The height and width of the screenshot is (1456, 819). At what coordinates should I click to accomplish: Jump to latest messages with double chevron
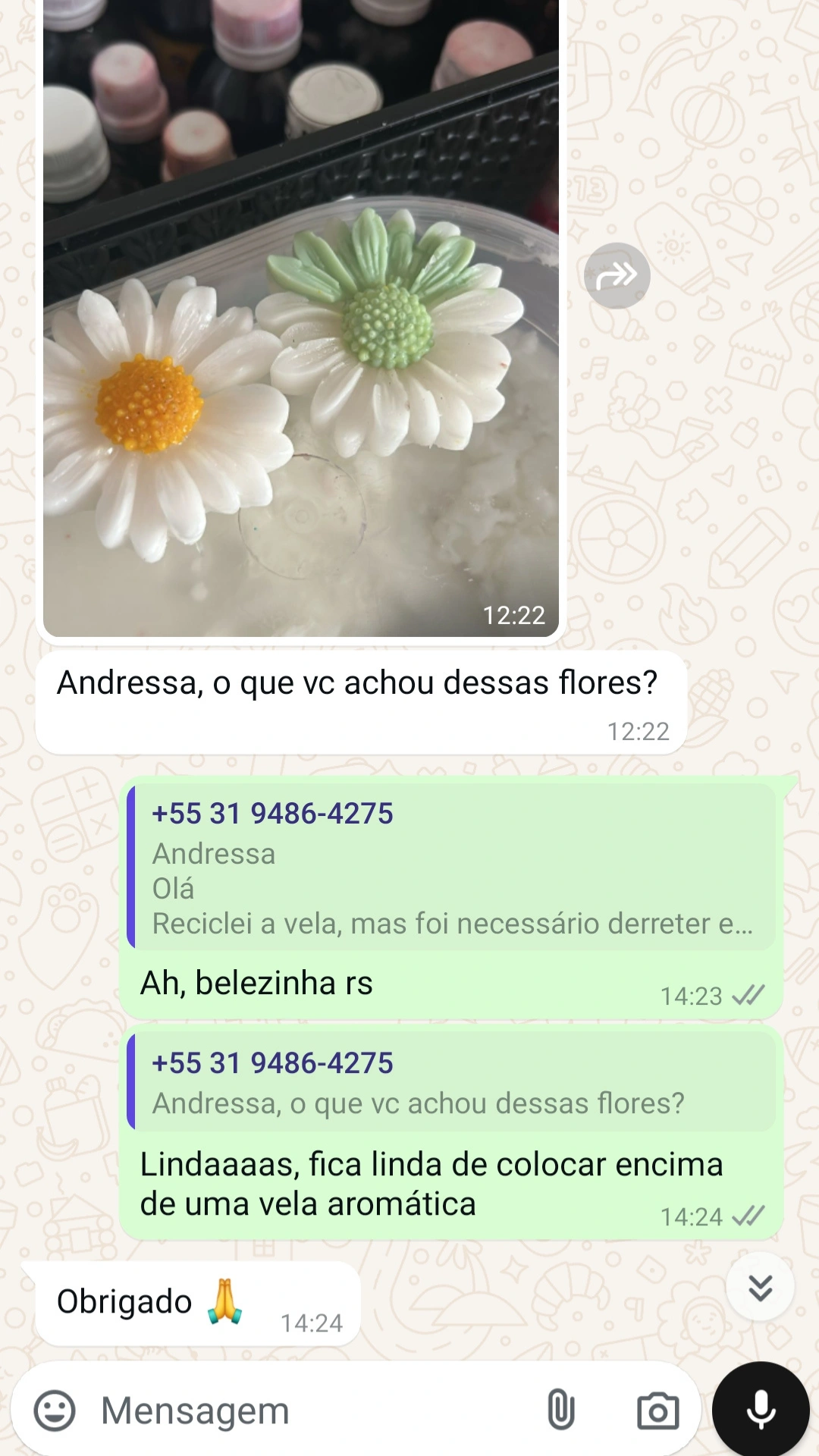[759, 1287]
